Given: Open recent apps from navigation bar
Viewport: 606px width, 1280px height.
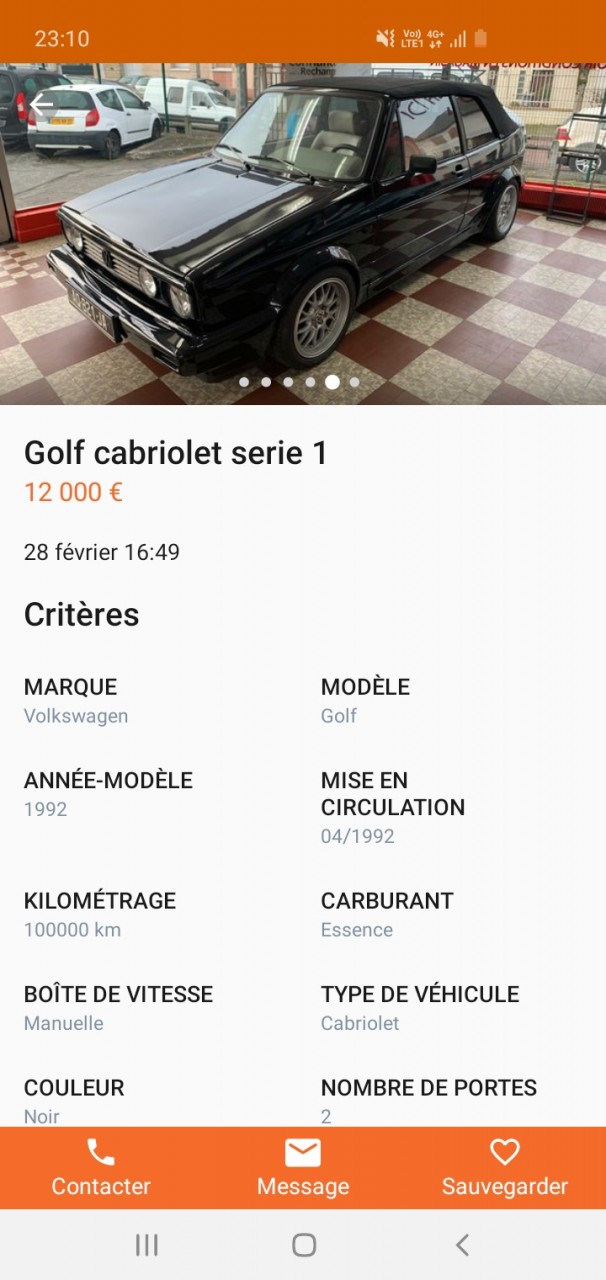Looking at the screenshot, I should (x=147, y=1244).
